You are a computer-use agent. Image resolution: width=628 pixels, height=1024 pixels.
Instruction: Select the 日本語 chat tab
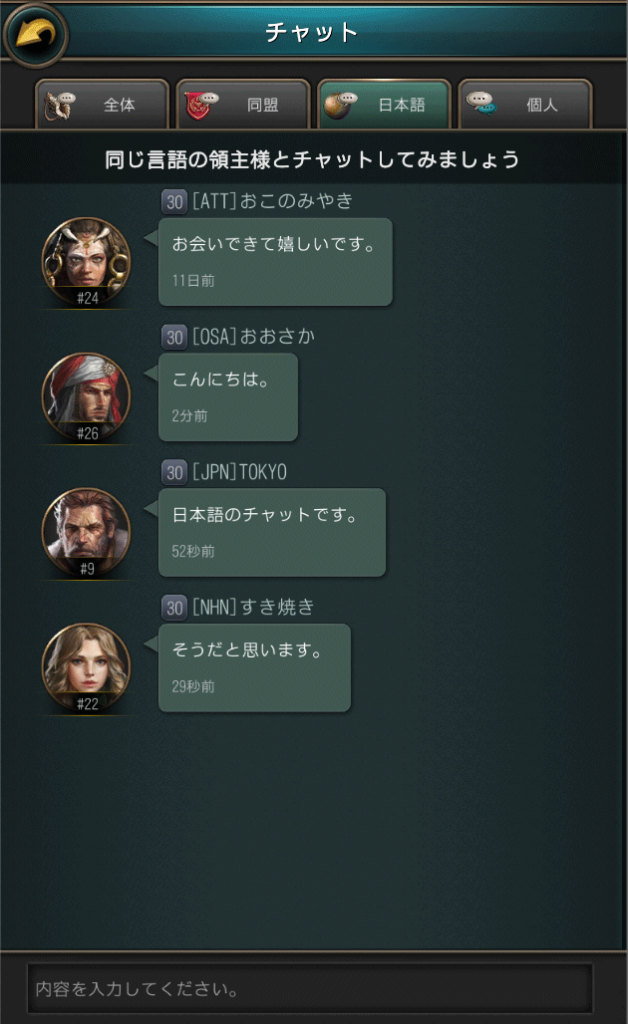pyautogui.click(x=384, y=104)
